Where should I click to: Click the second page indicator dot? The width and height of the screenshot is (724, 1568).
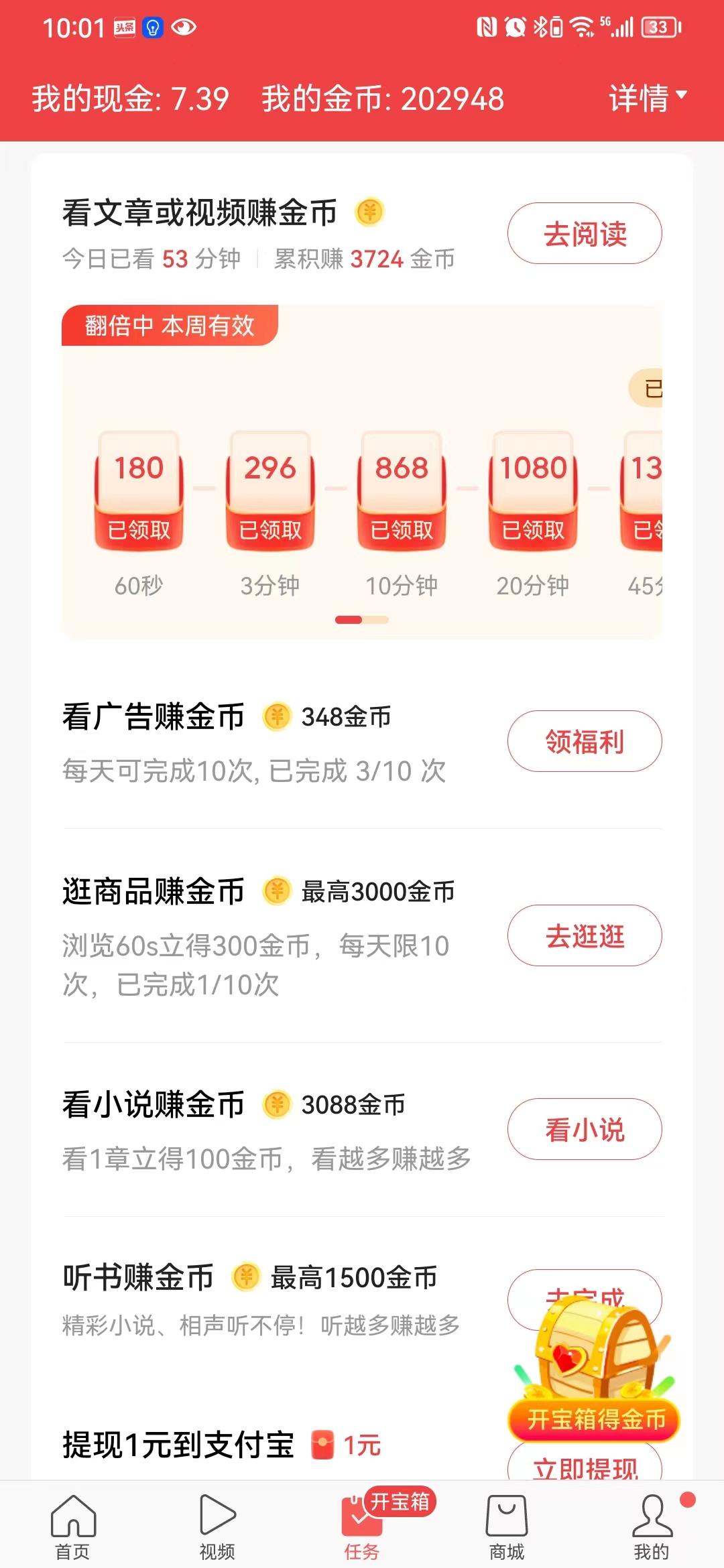[x=376, y=621]
